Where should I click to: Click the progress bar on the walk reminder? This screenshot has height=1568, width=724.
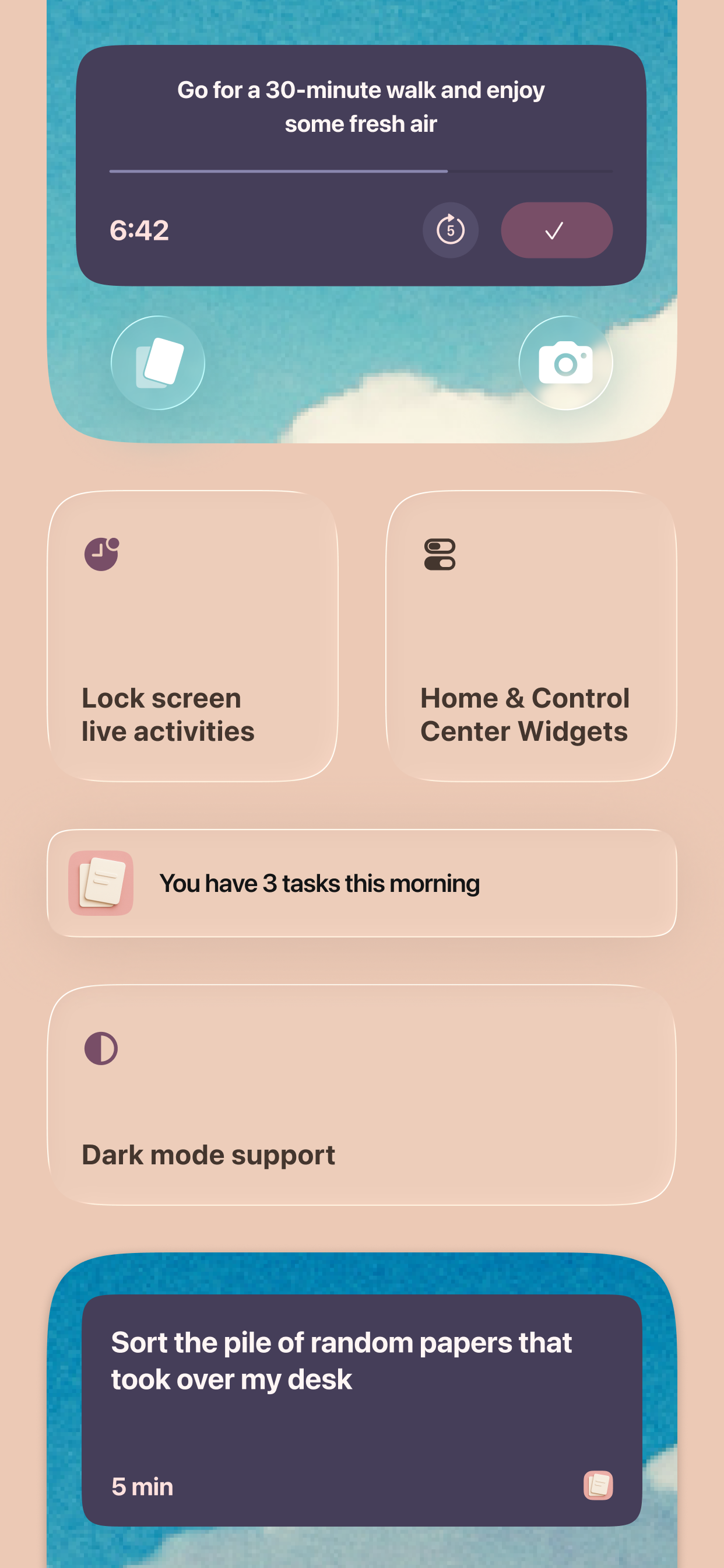tap(361, 172)
